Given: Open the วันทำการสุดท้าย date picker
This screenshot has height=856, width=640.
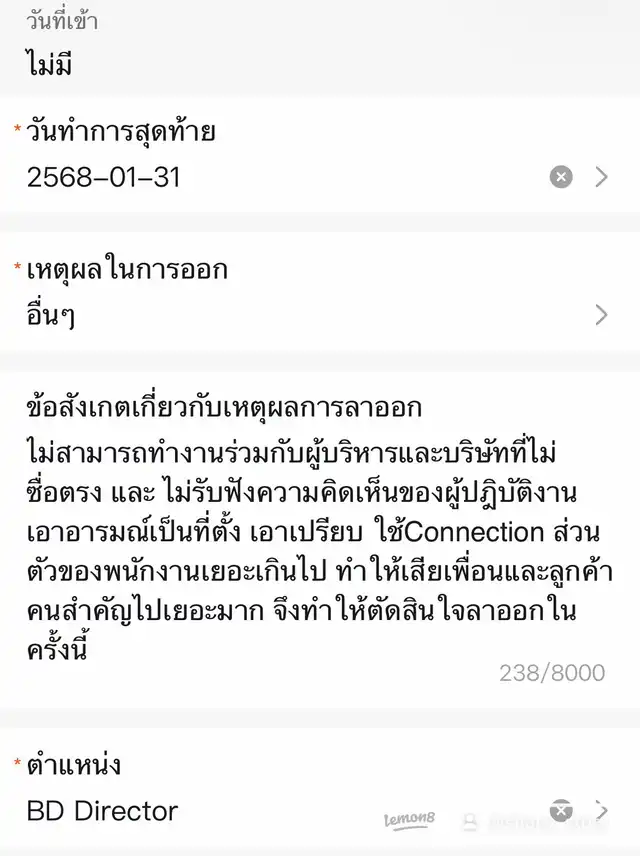Looking at the screenshot, I should (x=601, y=177).
